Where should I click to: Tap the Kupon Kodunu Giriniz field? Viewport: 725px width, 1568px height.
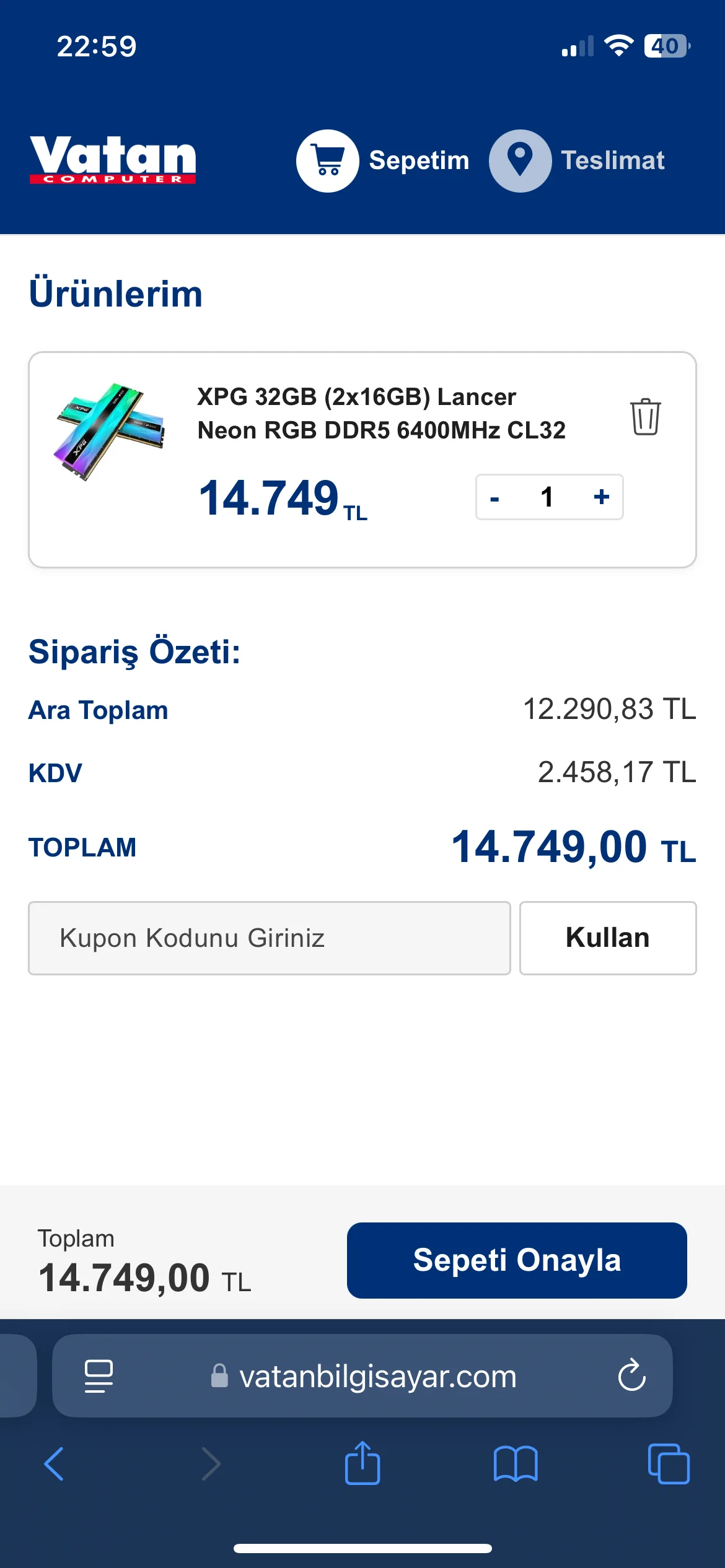pyautogui.click(x=270, y=938)
